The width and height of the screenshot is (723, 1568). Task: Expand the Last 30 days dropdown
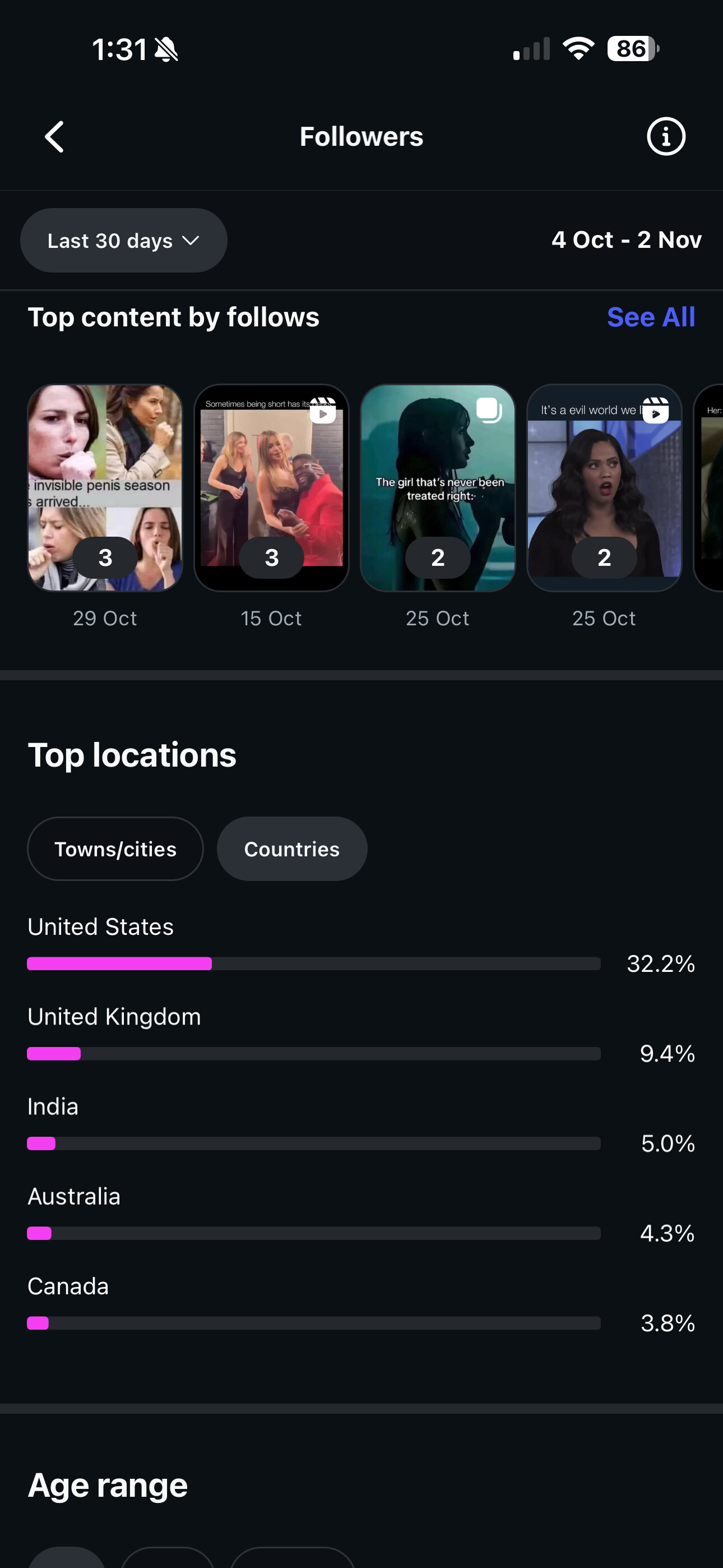pyautogui.click(x=123, y=241)
